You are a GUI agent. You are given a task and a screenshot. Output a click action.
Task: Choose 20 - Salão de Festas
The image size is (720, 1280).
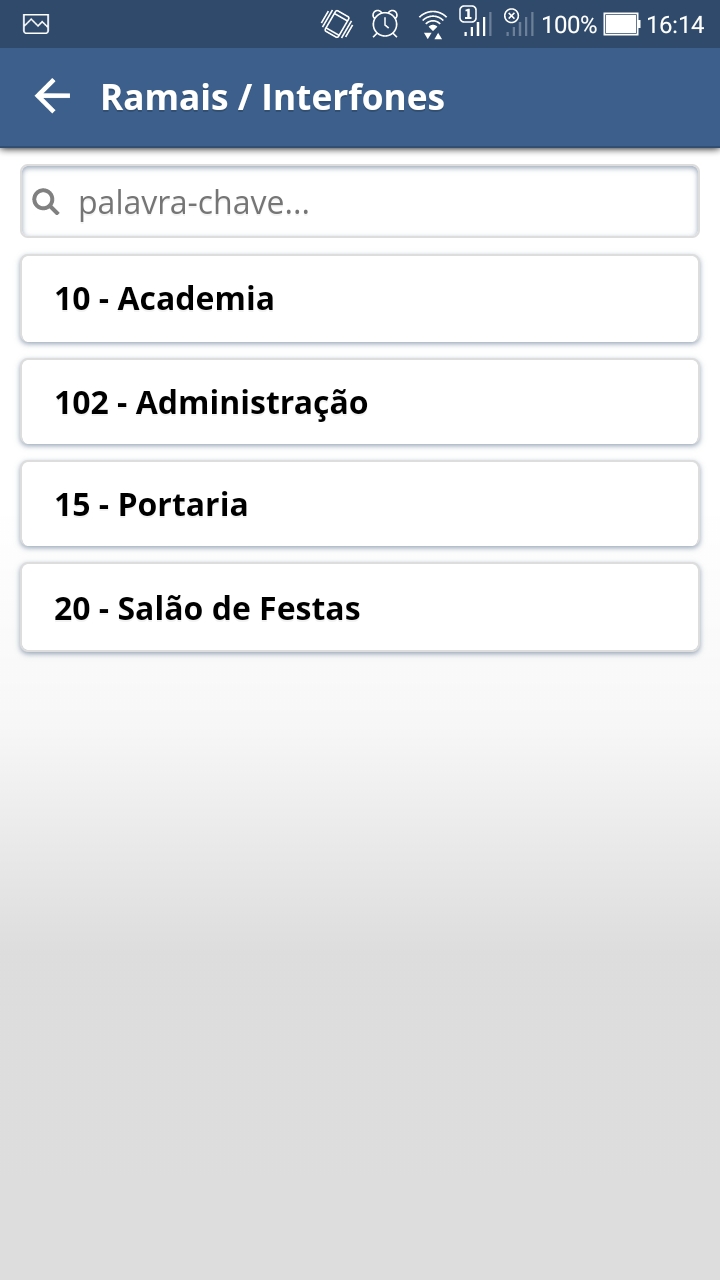tap(360, 608)
